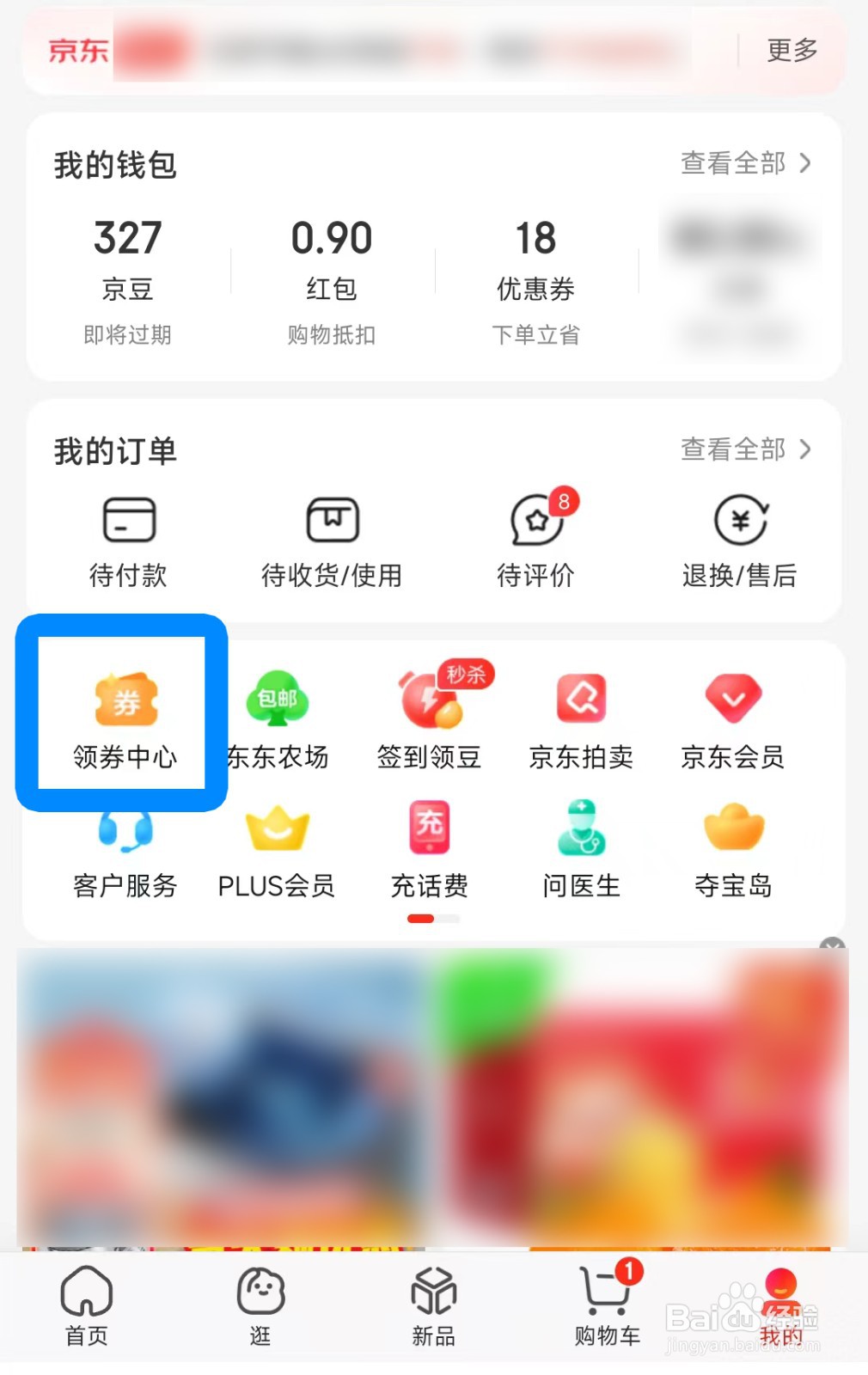Open 领券中心 coupon center
This screenshot has width=868, height=1375.
coord(125,713)
